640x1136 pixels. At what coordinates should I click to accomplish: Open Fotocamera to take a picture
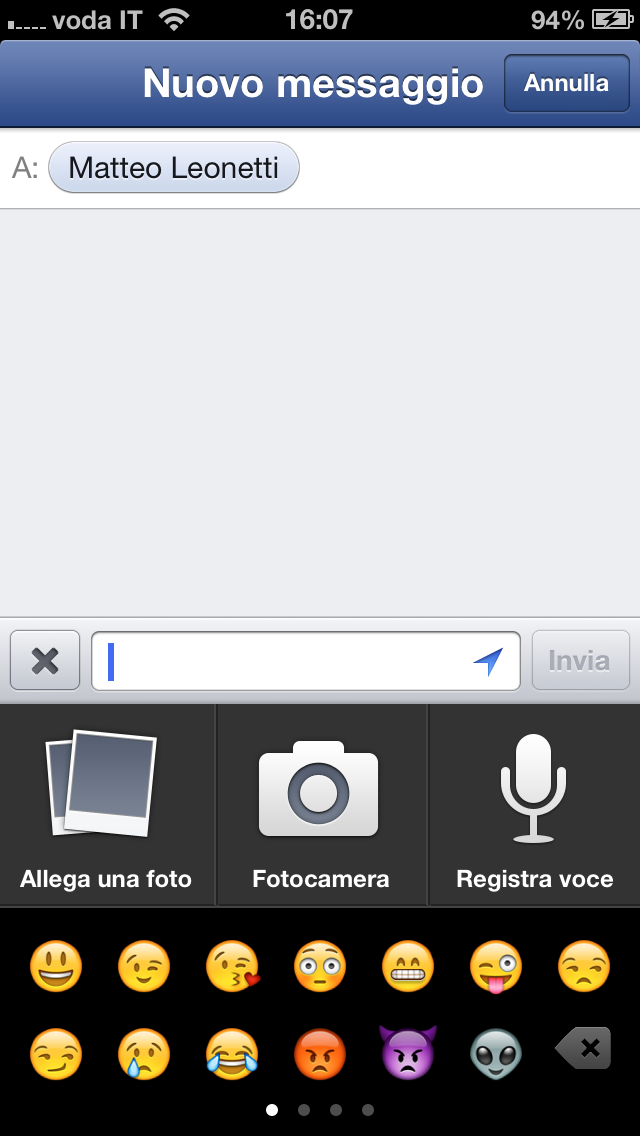[320, 806]
